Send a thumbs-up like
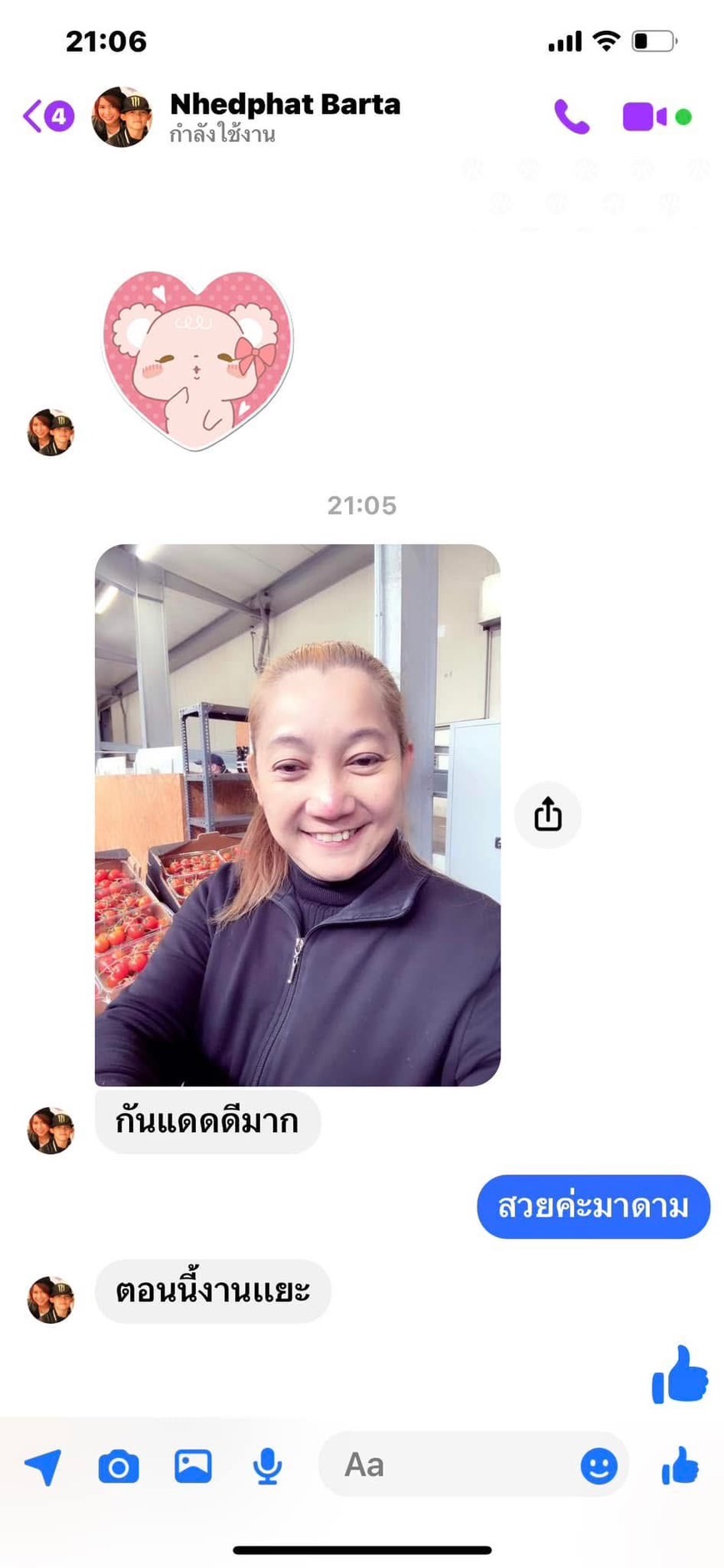This screenshot has width=724, height=1568. [680, 1465]
